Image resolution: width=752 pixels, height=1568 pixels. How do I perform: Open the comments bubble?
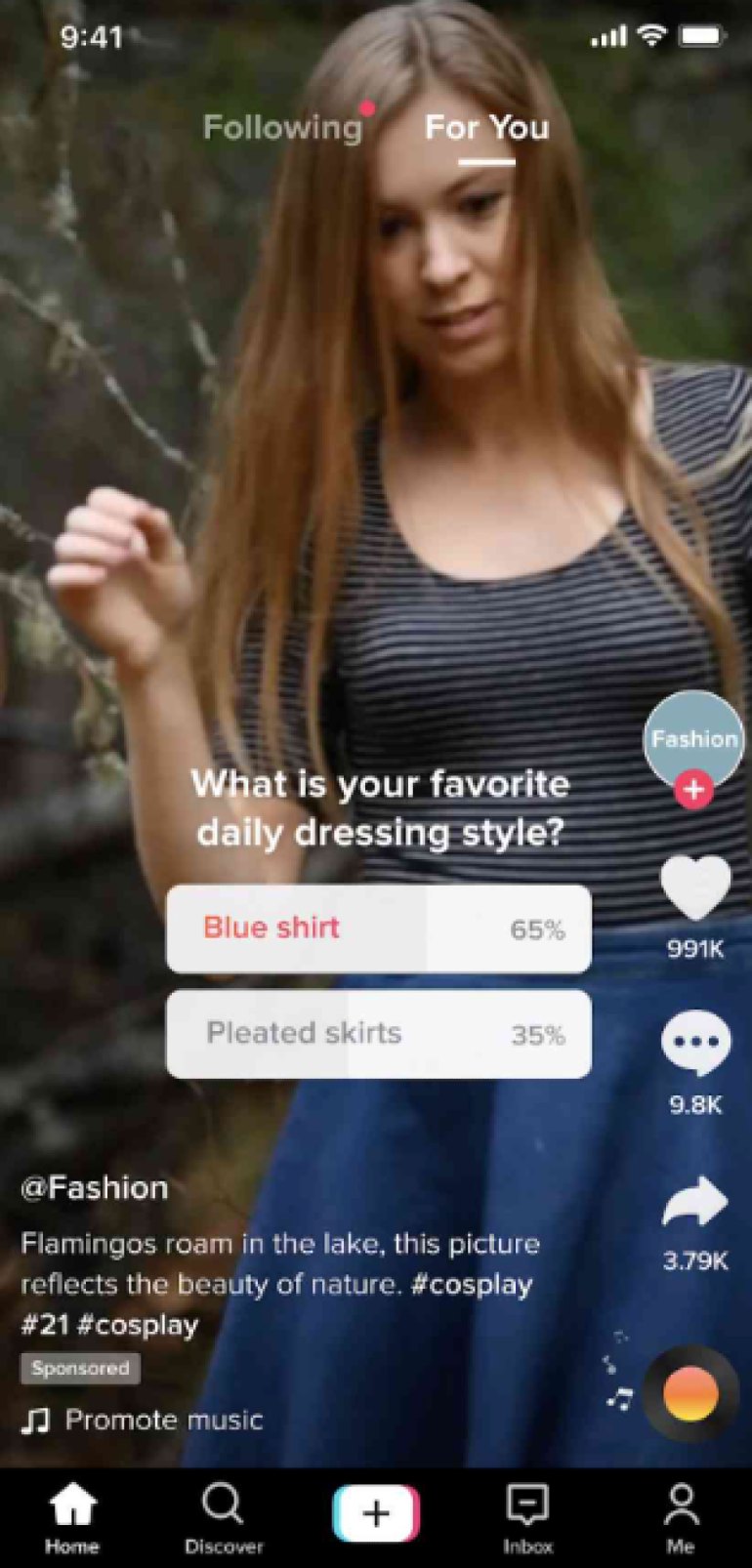pyautogui.click(x=695, y=1044)
